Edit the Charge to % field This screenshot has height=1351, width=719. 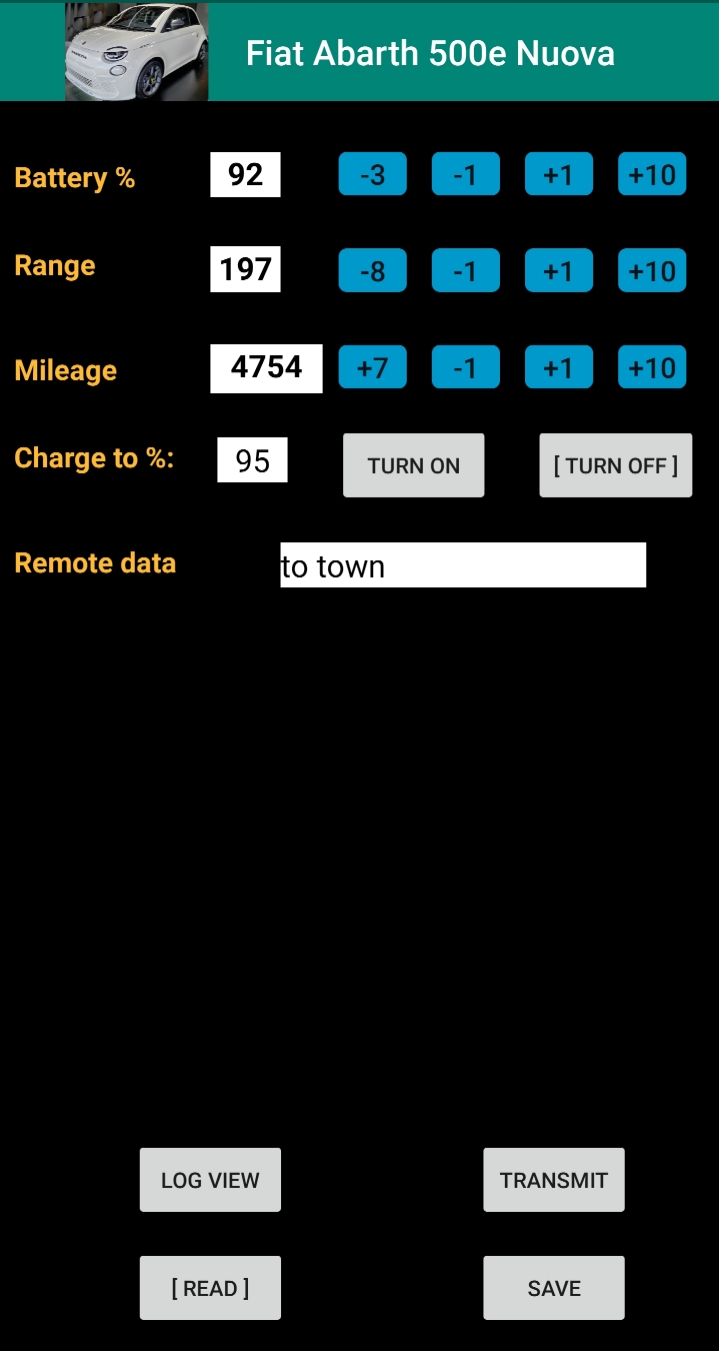click(252, 460)
